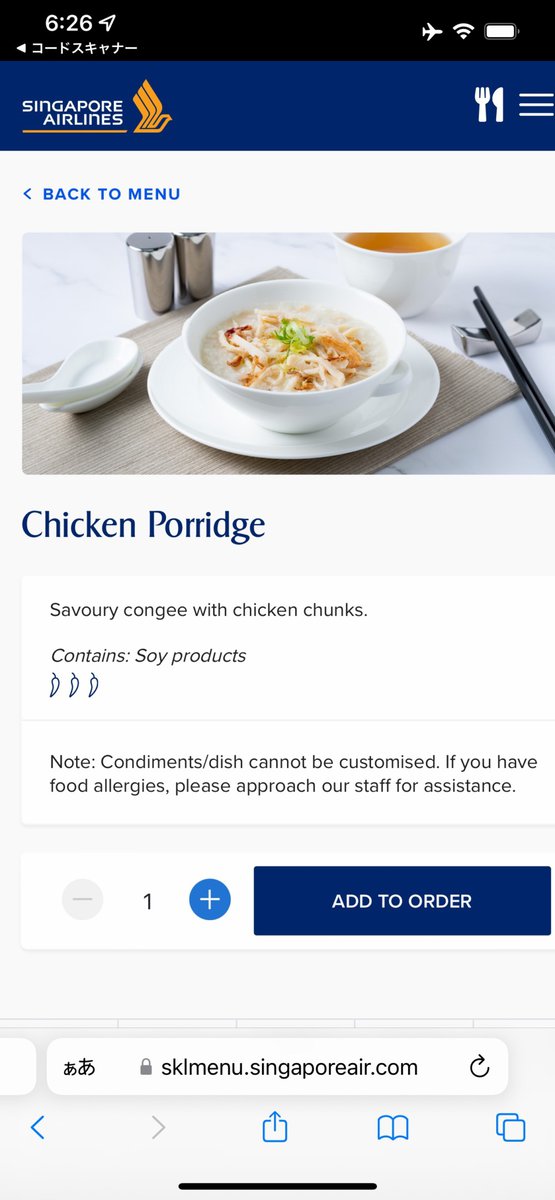The height and width of the screenshot is (1200, 555).
Task: Share this page from Safari toolbar
Action: [x=275, y=1127]
